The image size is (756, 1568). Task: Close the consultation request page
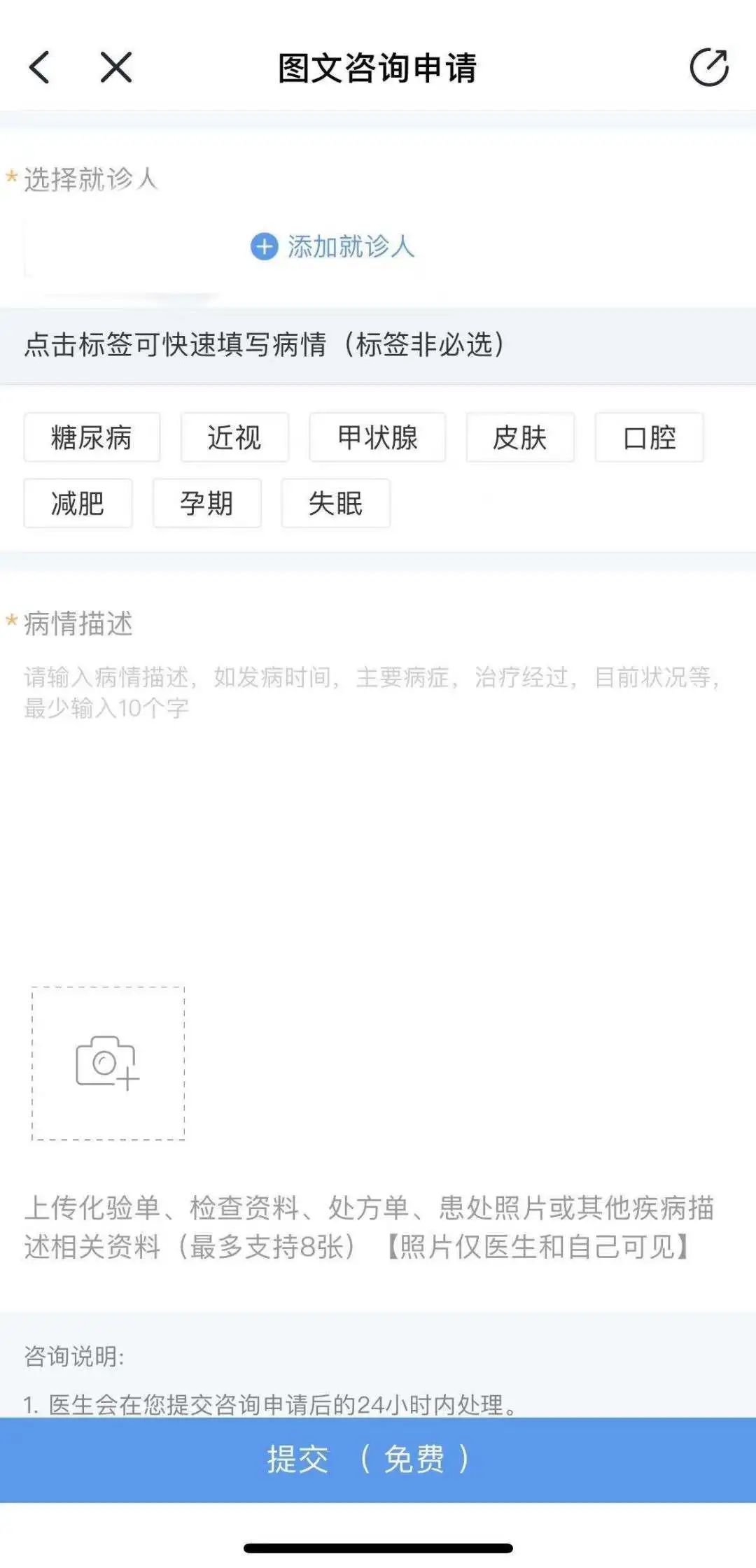(115, 68)
